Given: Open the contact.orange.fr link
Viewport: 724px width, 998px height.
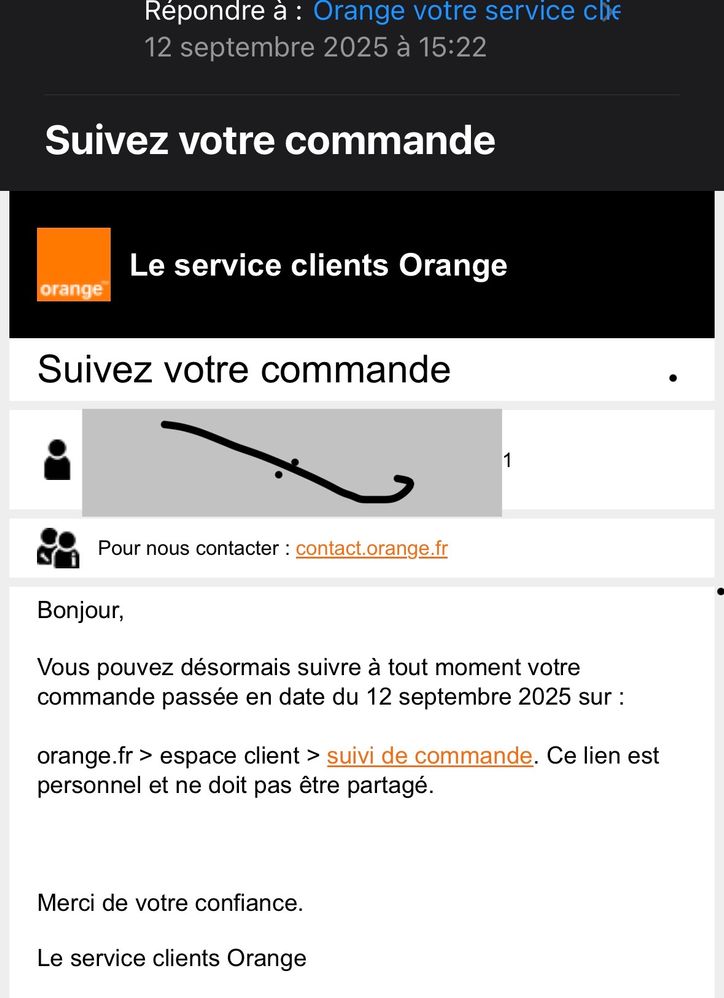Looking at the screenshot, I should (371, 548).
